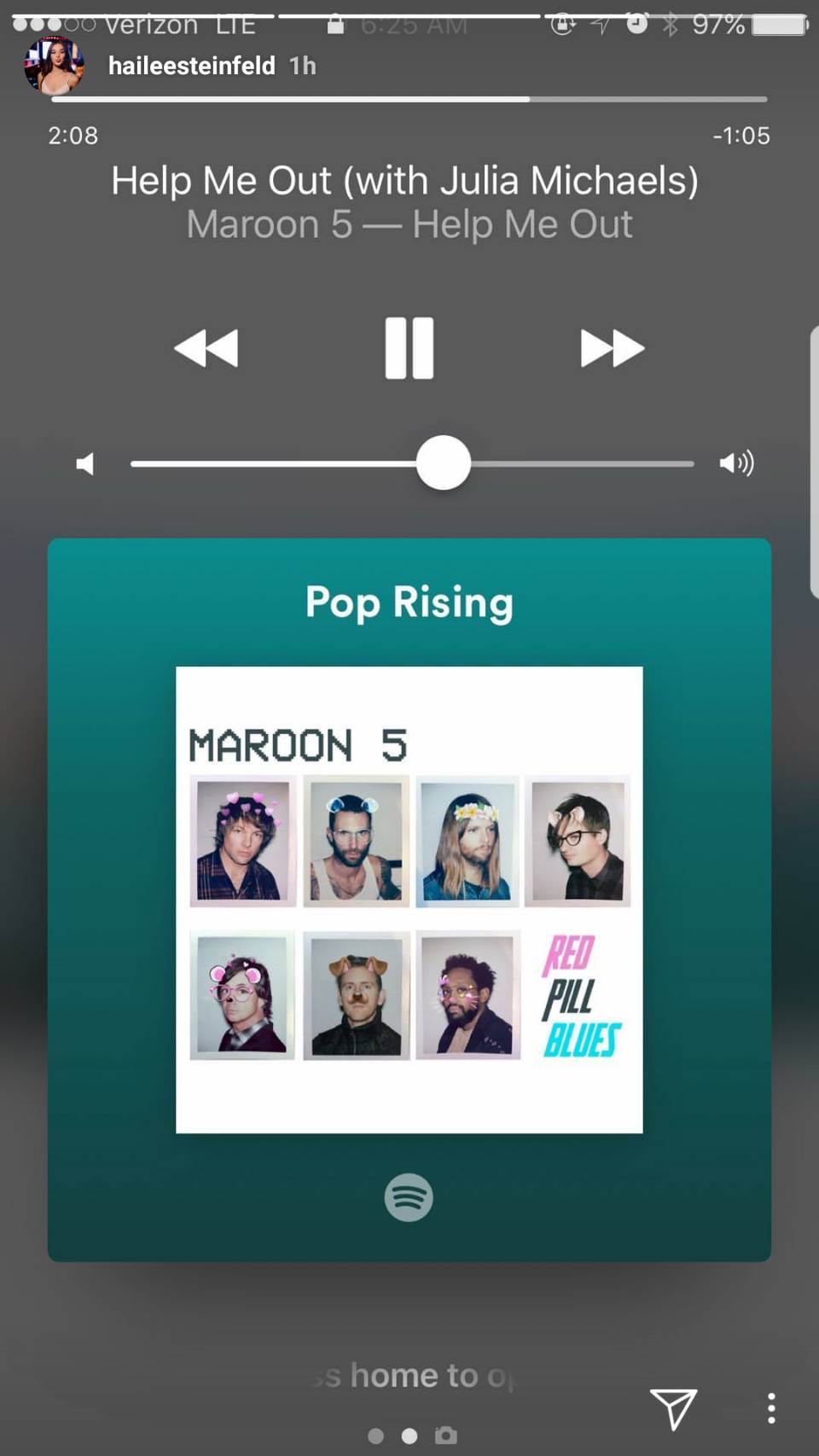819x1456 pixels.
Task: Open haileesteinfeld's profile picture
Action: pyautogui.click(x=54, y=66)
